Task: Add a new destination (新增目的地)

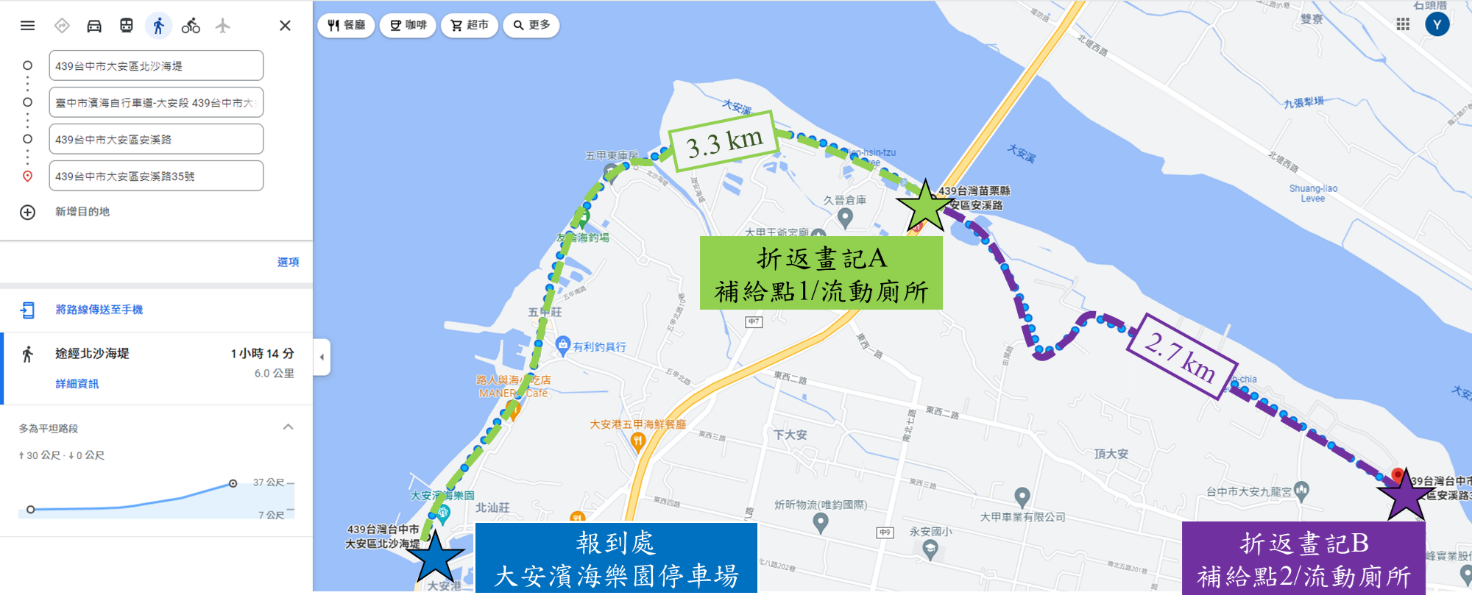Action: pyautogui.click(x=82, y=212)
